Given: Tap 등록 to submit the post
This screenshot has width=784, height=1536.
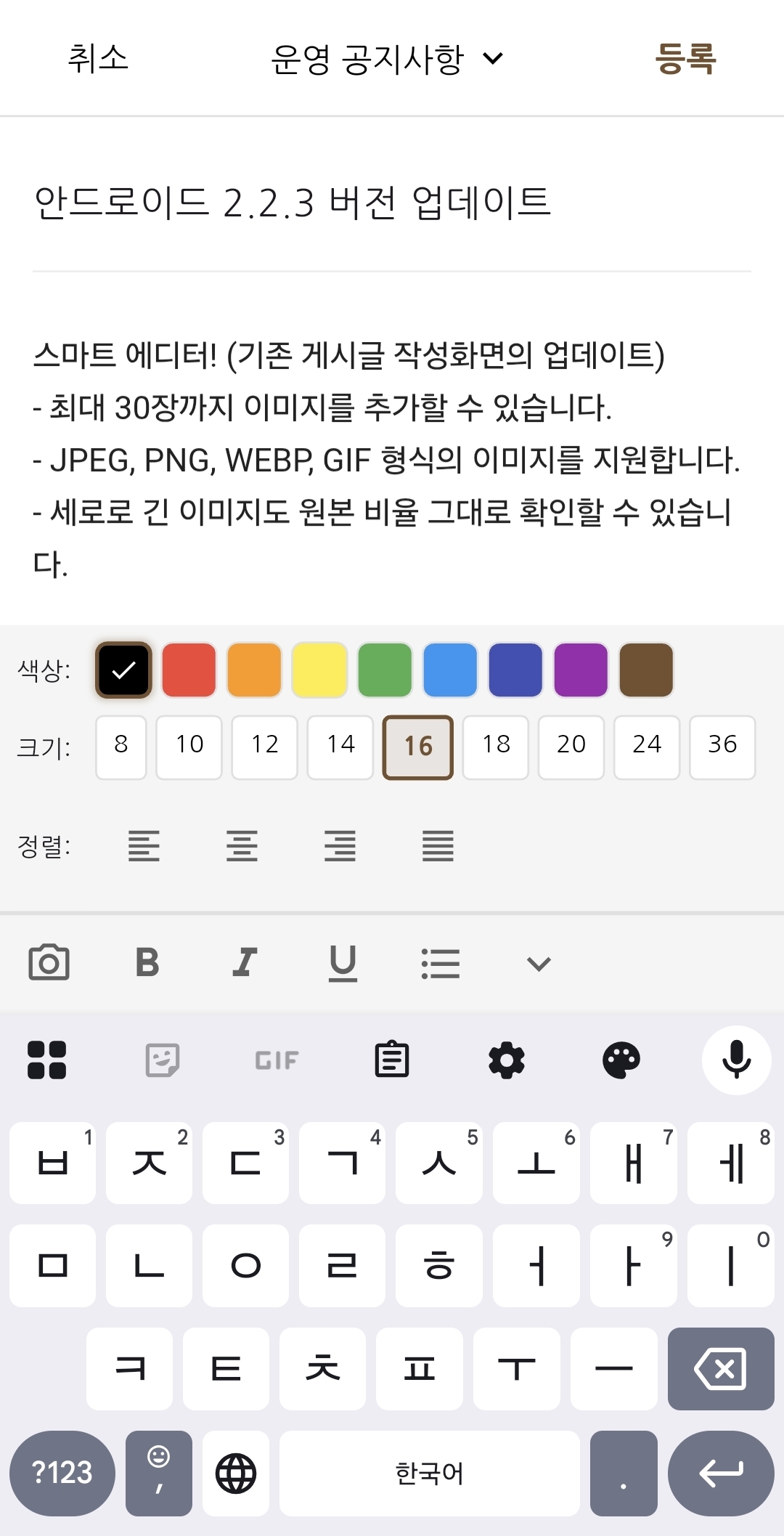Looking at the screenshot, I should click(685, 58).
